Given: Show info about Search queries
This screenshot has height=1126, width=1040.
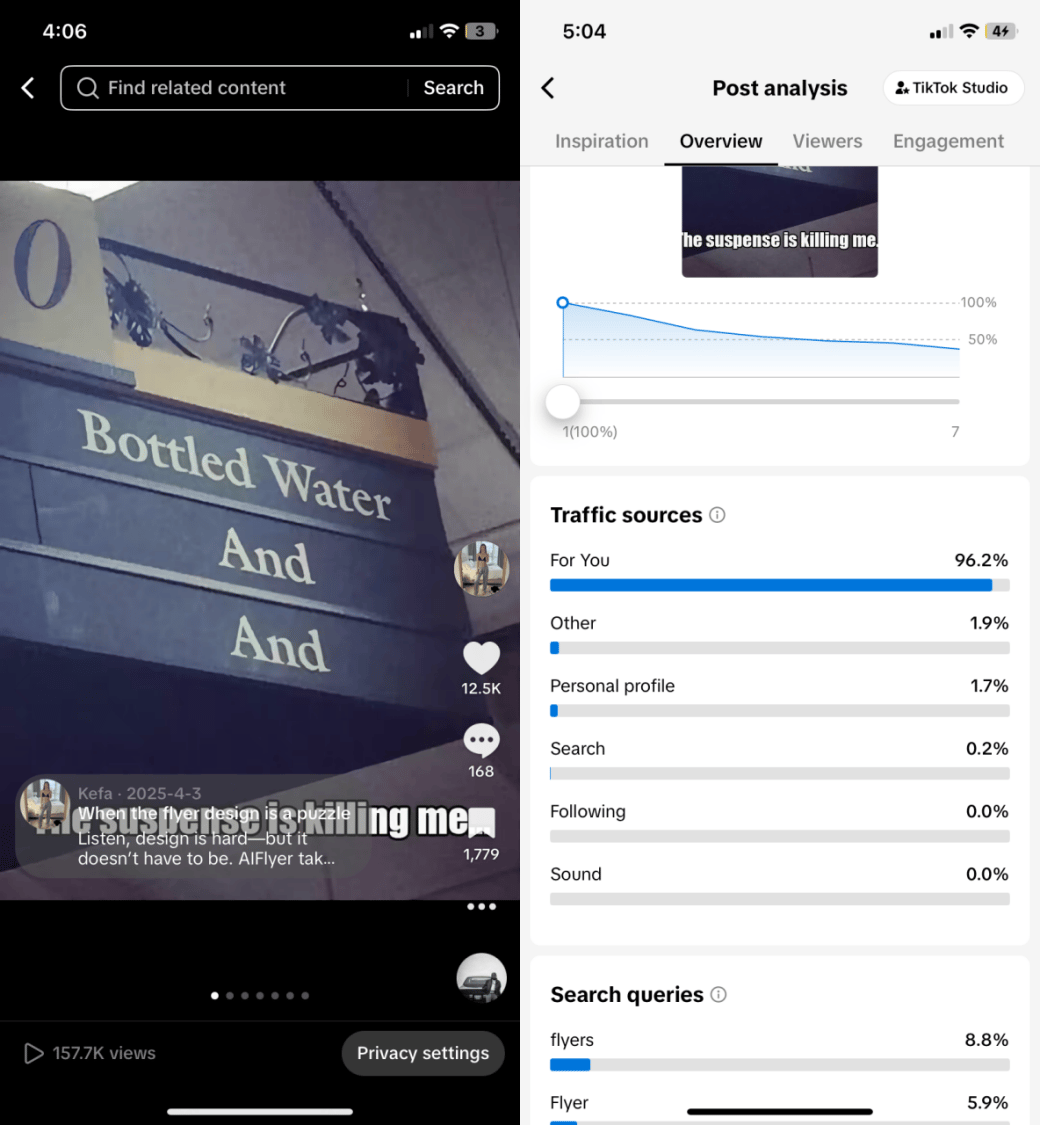Looking at the screenshot, I should point(718,995).
